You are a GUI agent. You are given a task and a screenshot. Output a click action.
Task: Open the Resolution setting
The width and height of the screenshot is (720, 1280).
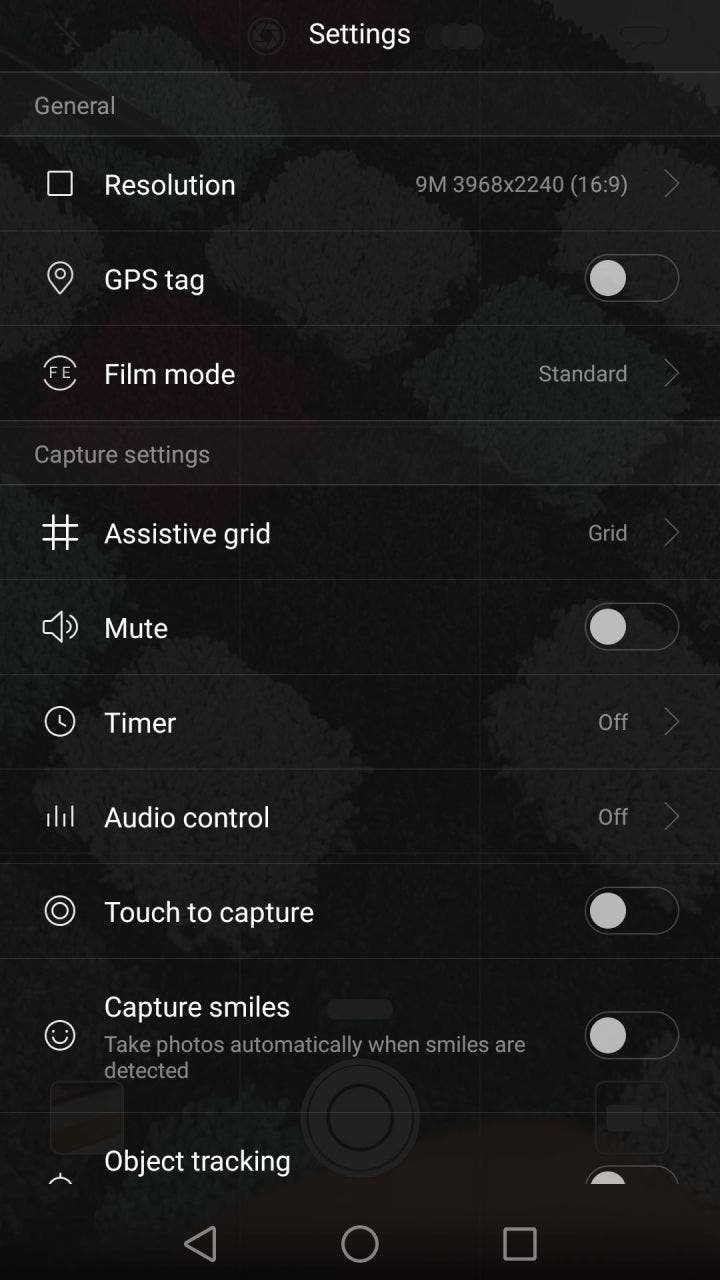point(360,184)
